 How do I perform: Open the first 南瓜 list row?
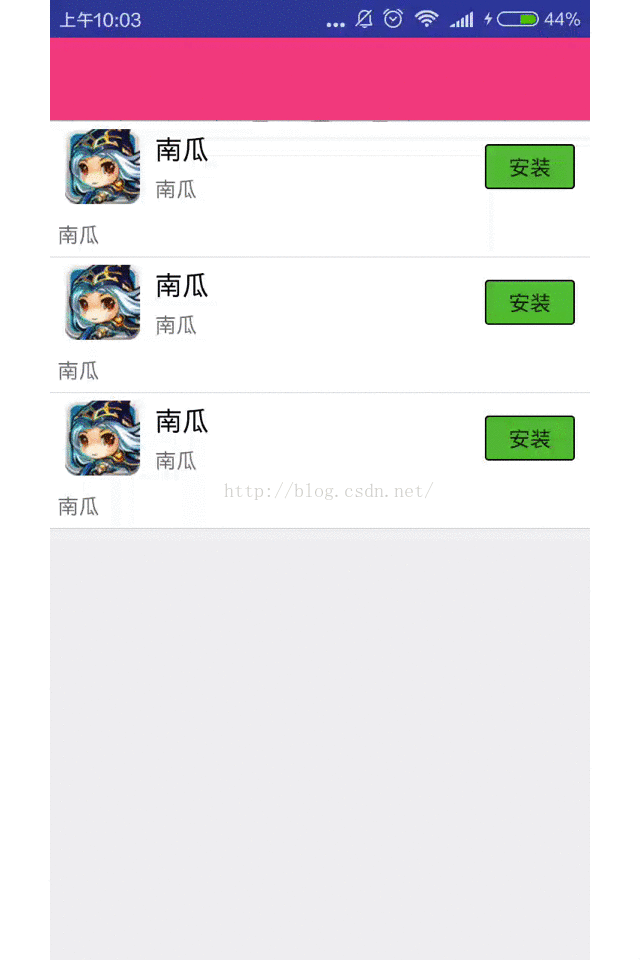[x=300, y=188]
